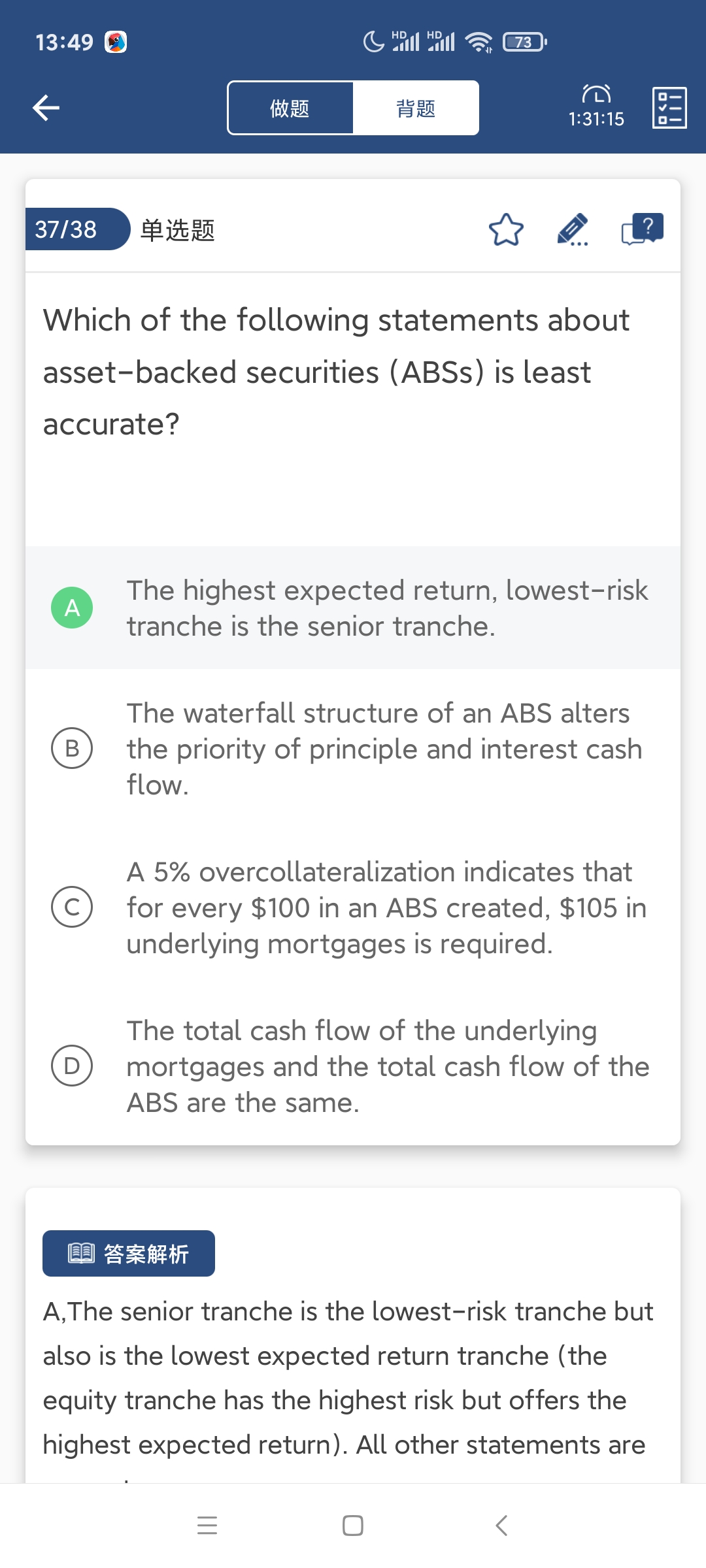
Task: Go back using the top-left arrow
Action: coord(46,108)
